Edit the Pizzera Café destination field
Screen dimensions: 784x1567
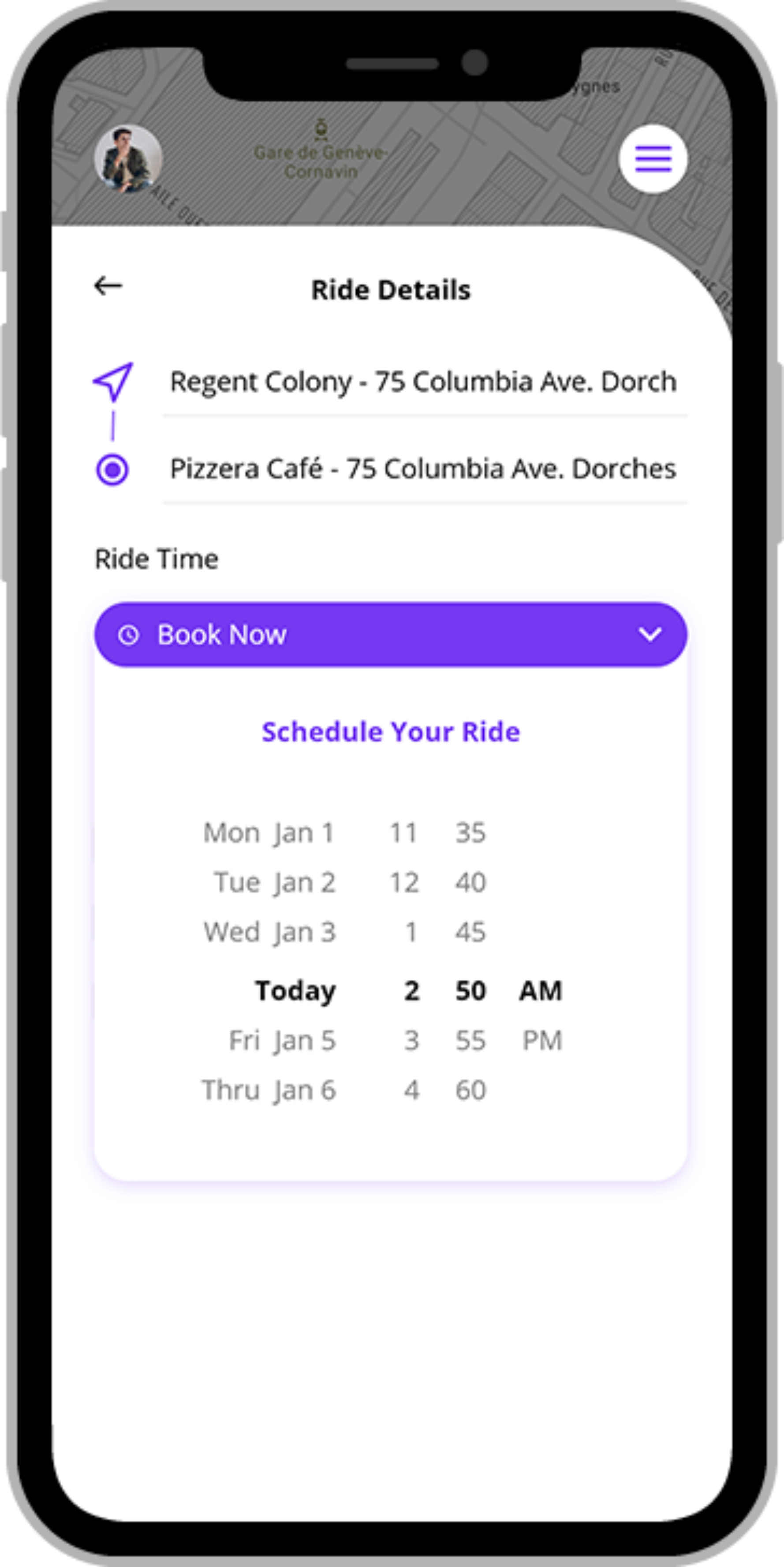pos(423,469)
